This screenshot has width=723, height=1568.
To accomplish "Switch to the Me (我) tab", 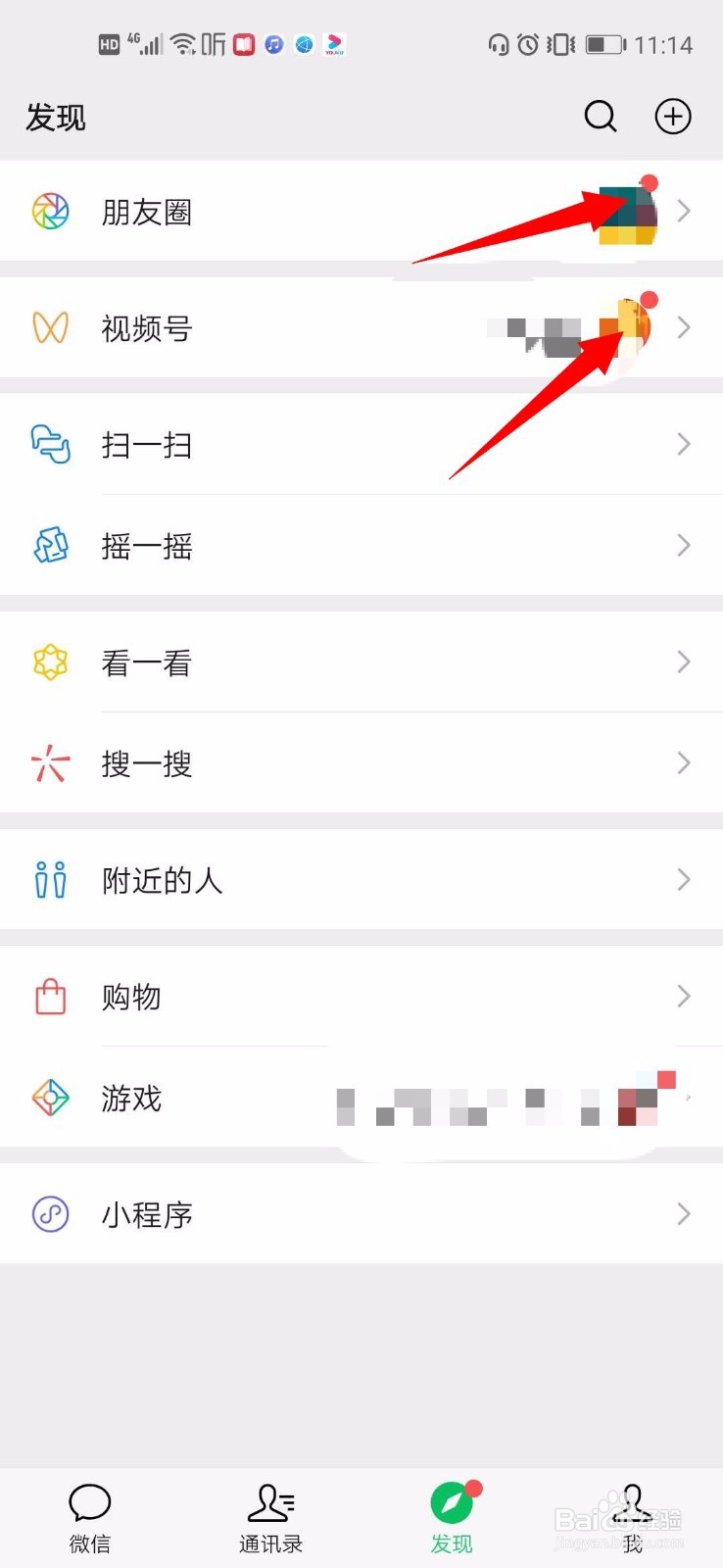I will tap(632, 1514).
